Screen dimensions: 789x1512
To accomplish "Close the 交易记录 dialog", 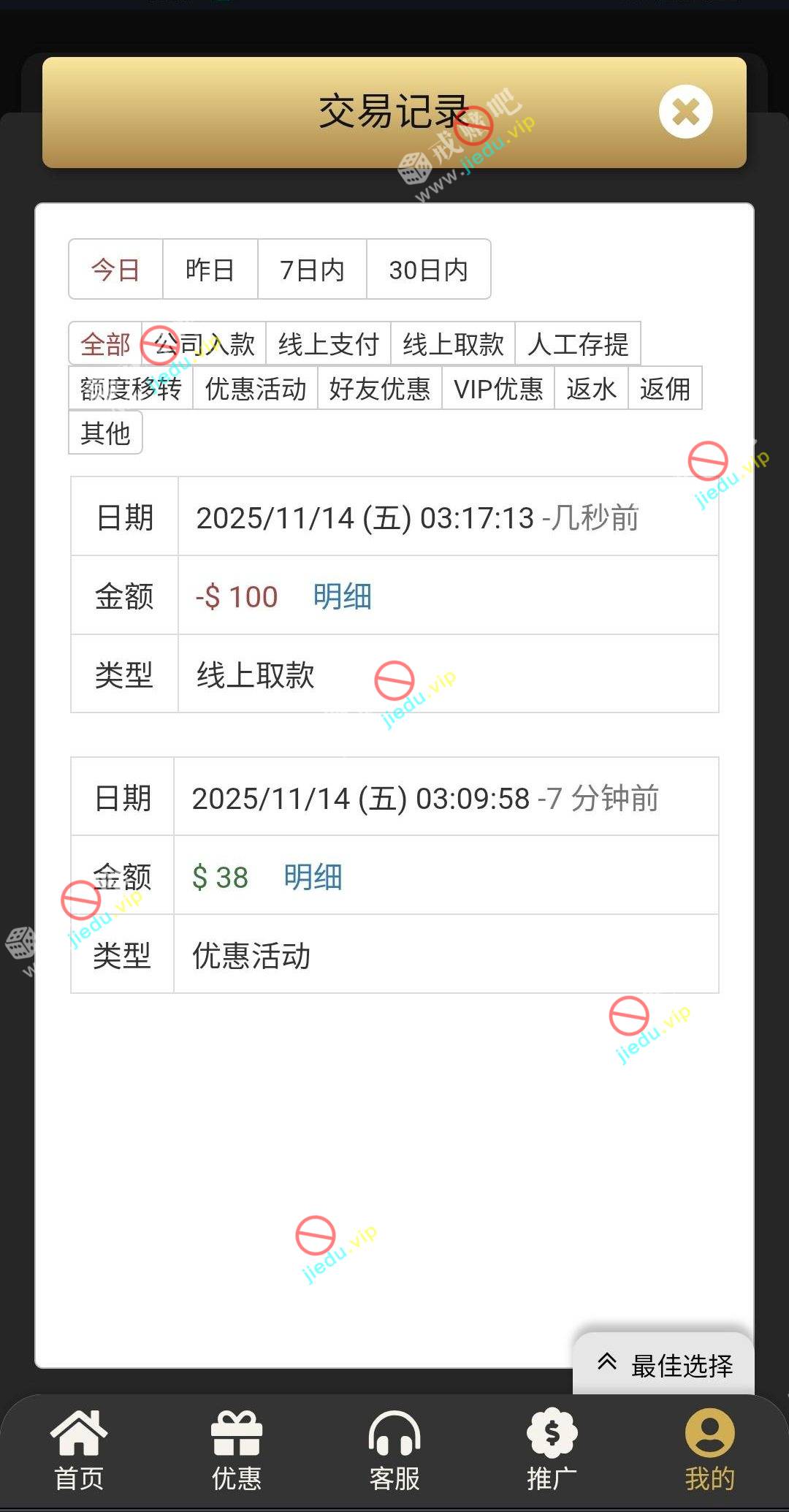I will point(685,112).
